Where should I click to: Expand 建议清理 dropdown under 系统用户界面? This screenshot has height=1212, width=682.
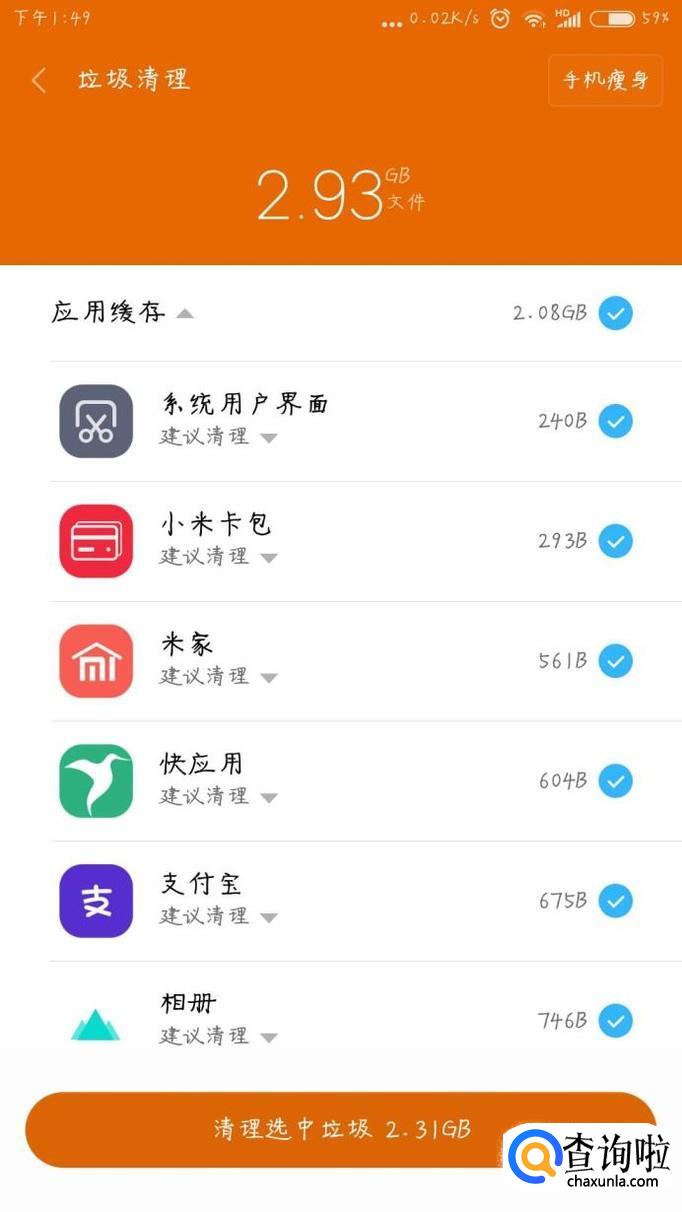click(x=268, y=438)
